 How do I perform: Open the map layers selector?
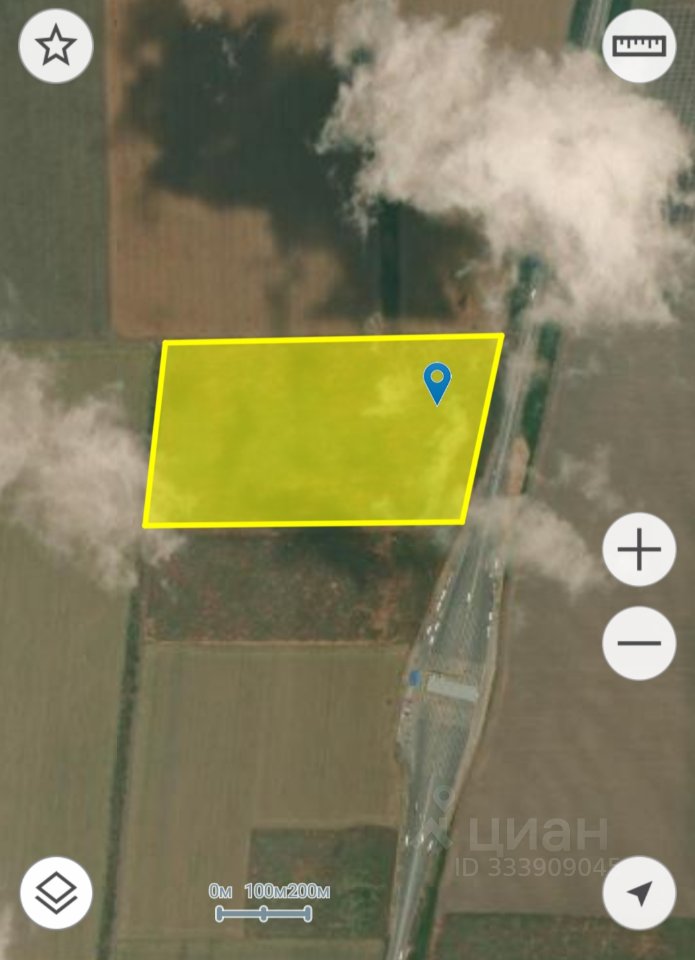(x=56, y=893)
